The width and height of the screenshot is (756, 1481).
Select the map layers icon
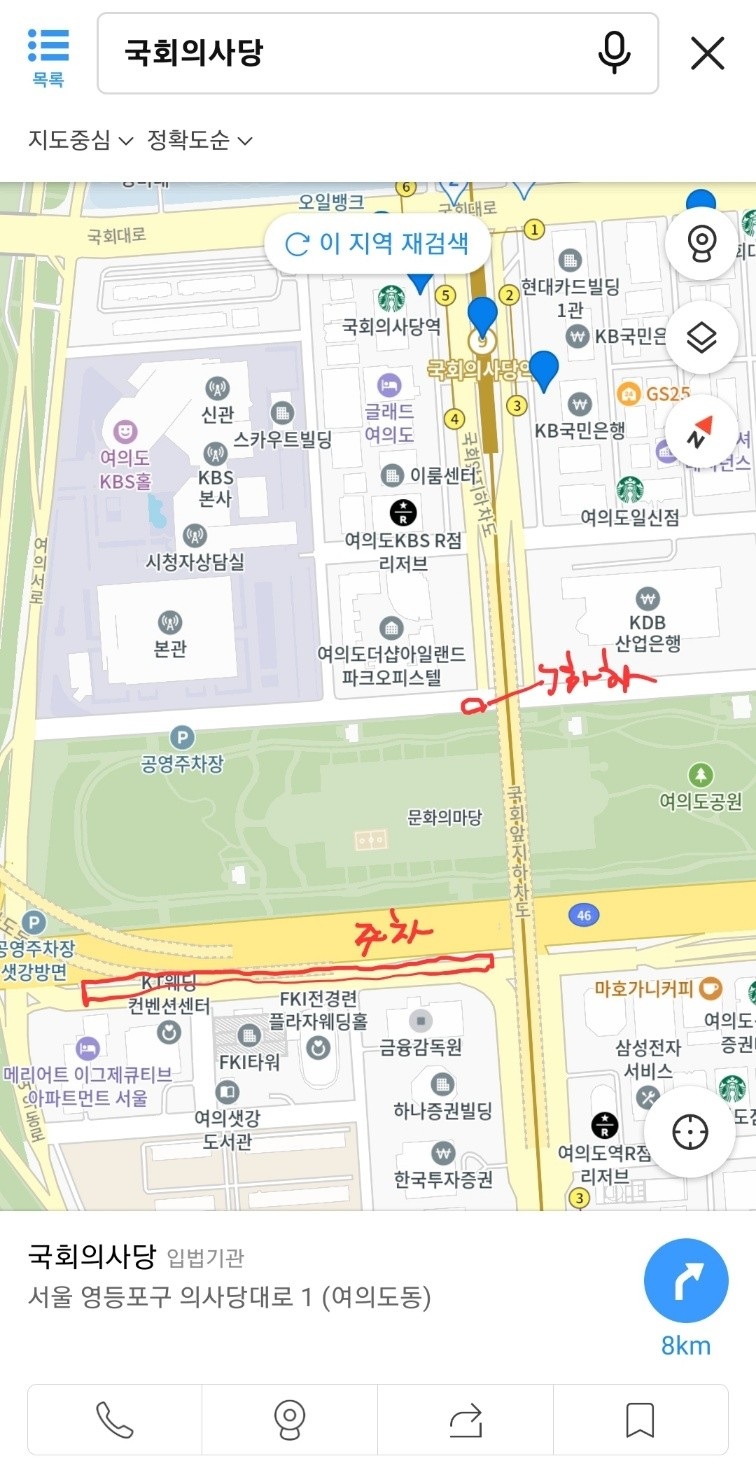pyautogui.click(x=701, y=337)
